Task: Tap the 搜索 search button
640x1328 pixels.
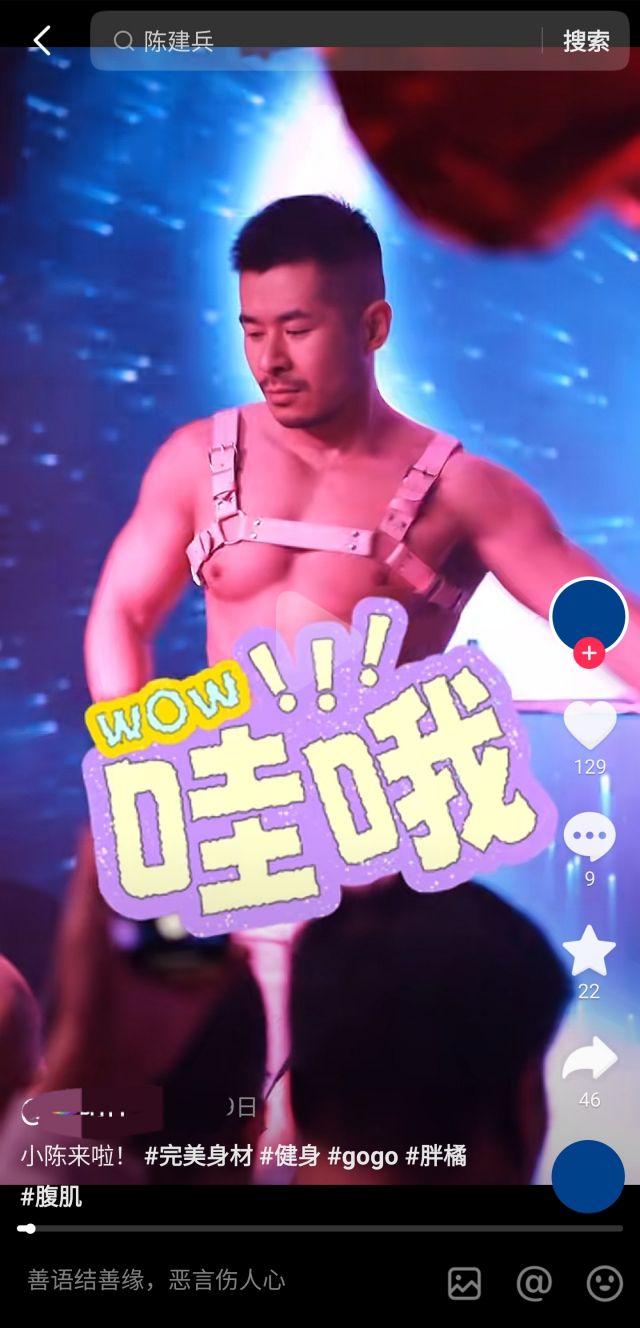Action: pyautogui.click(x=586, y=41)
